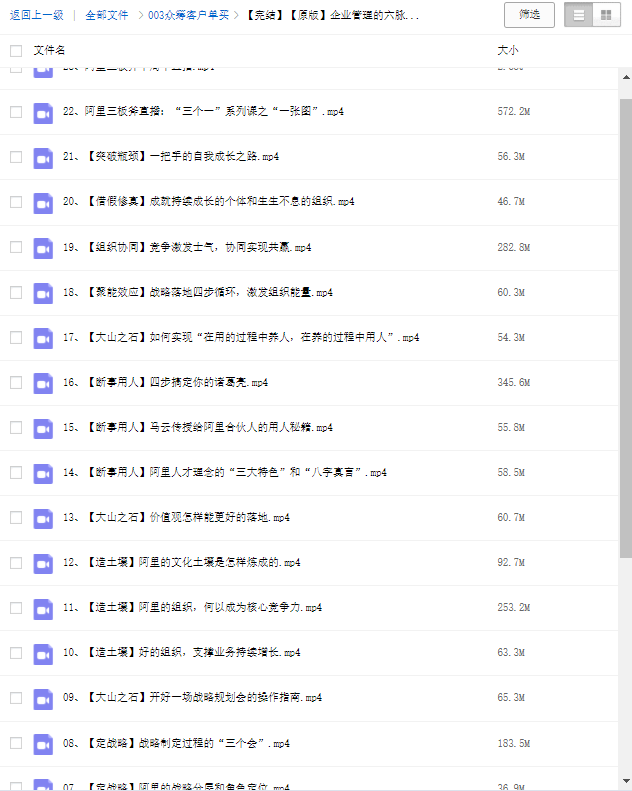This screenshot has width=632, height=791.
Task: Open 全部文件 breadcrumb
Action: click(107, 16)
